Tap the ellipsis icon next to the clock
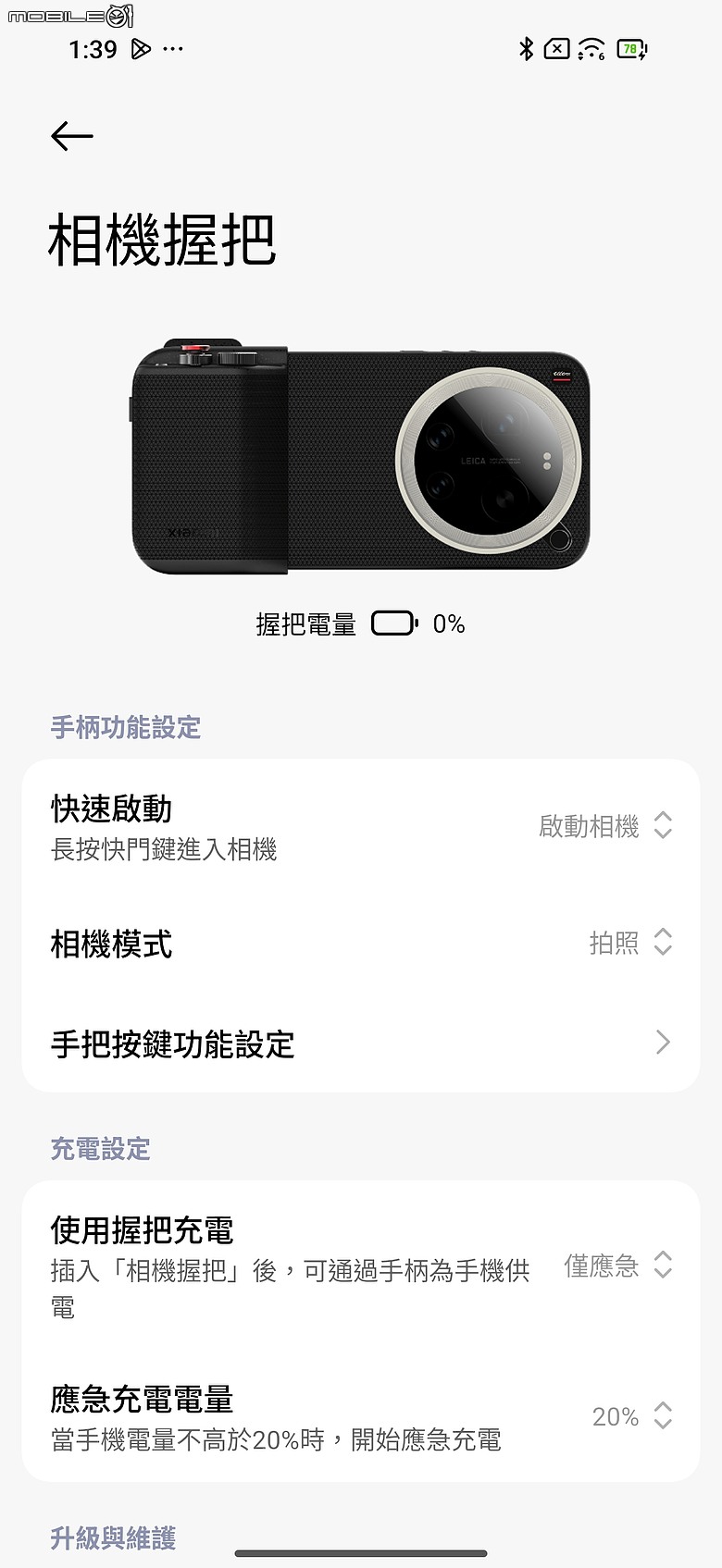Viewport: 722px width, 1568px height. pos(171,48)
